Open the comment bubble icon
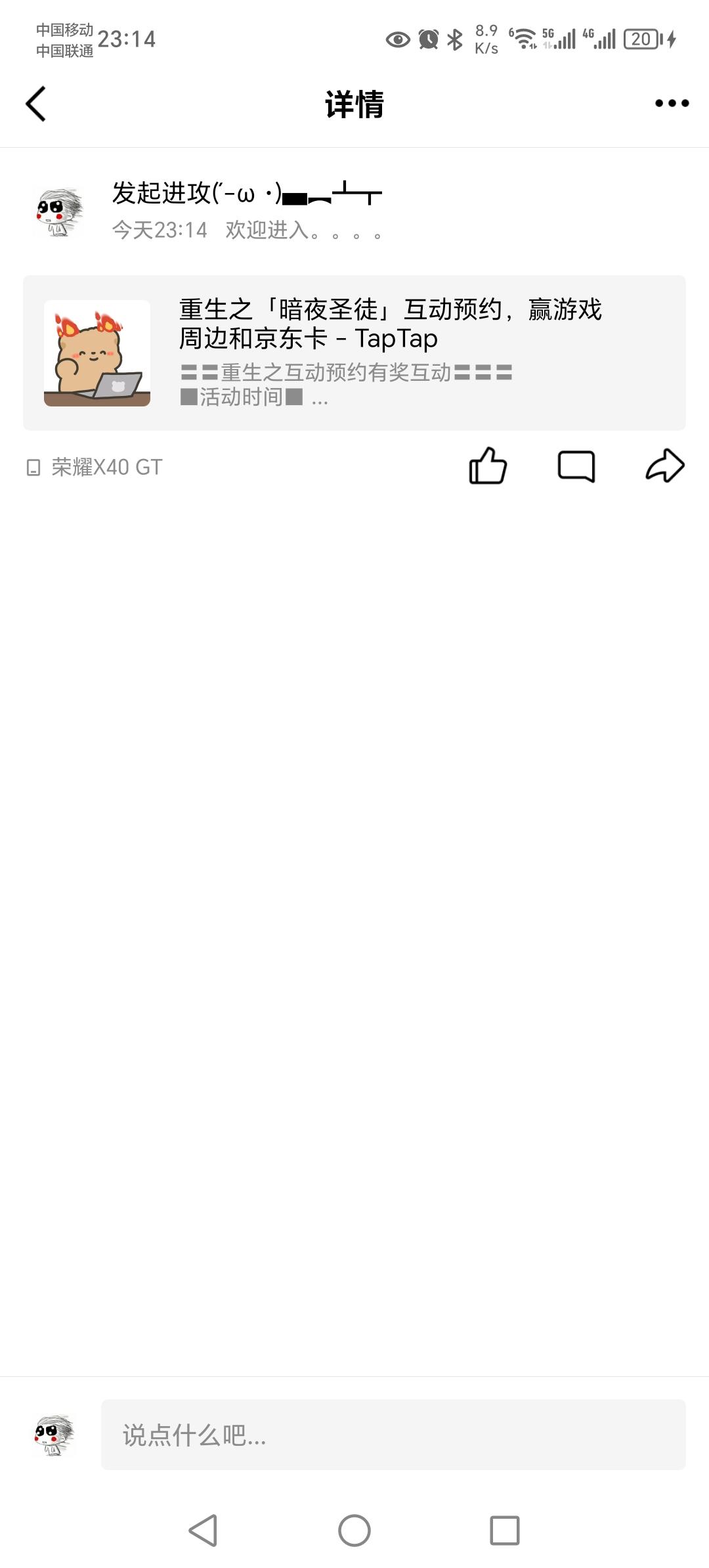The image size is (709, 1568). click(x=576, y=467)
